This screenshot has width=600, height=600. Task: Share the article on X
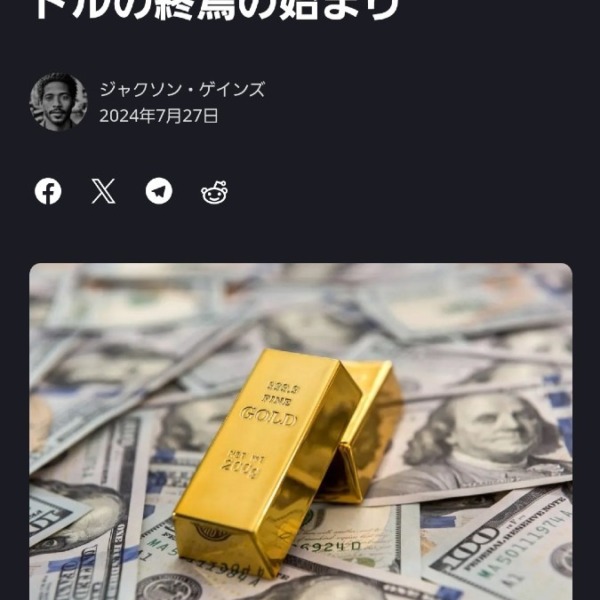tap(103, 191)
